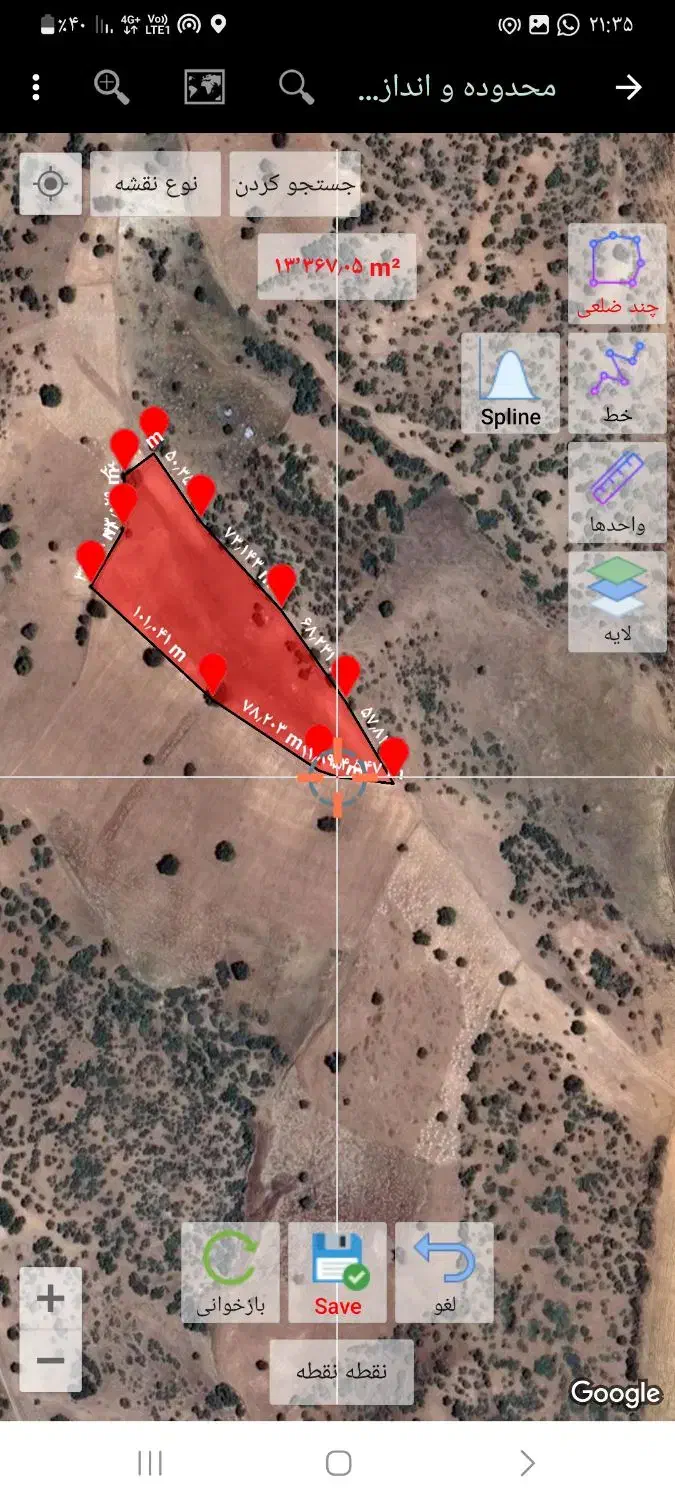The height and width of the screenshot is (1500, 675).
Task: Center map on my location
Action: coord(50,184)
